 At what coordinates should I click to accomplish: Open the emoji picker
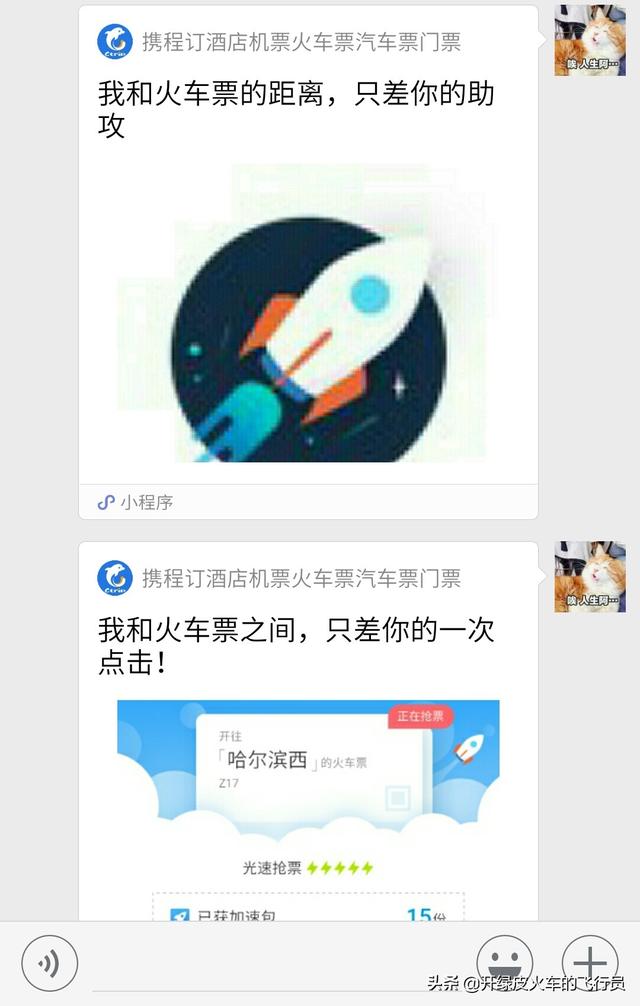point(504,964)
